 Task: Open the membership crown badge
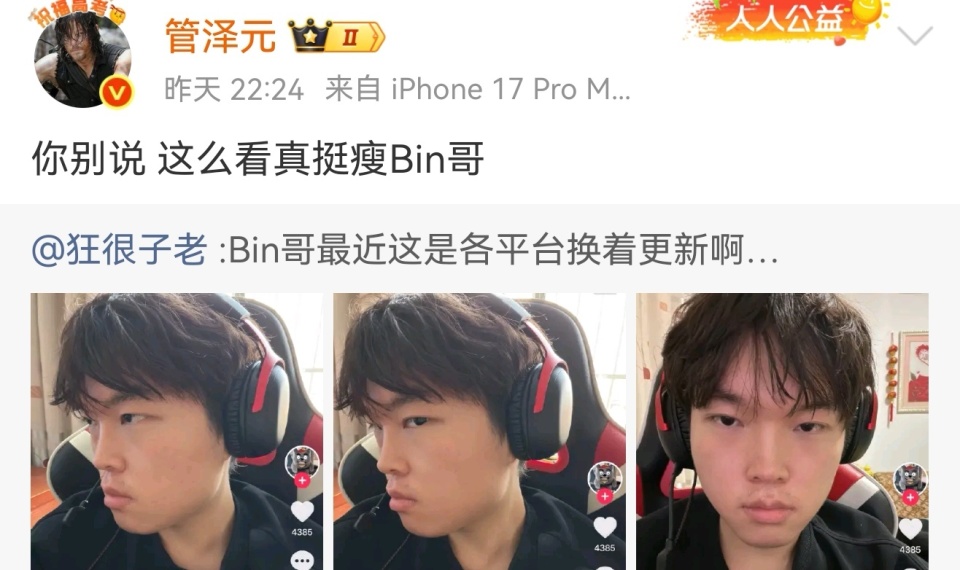(x=337, y=38)
